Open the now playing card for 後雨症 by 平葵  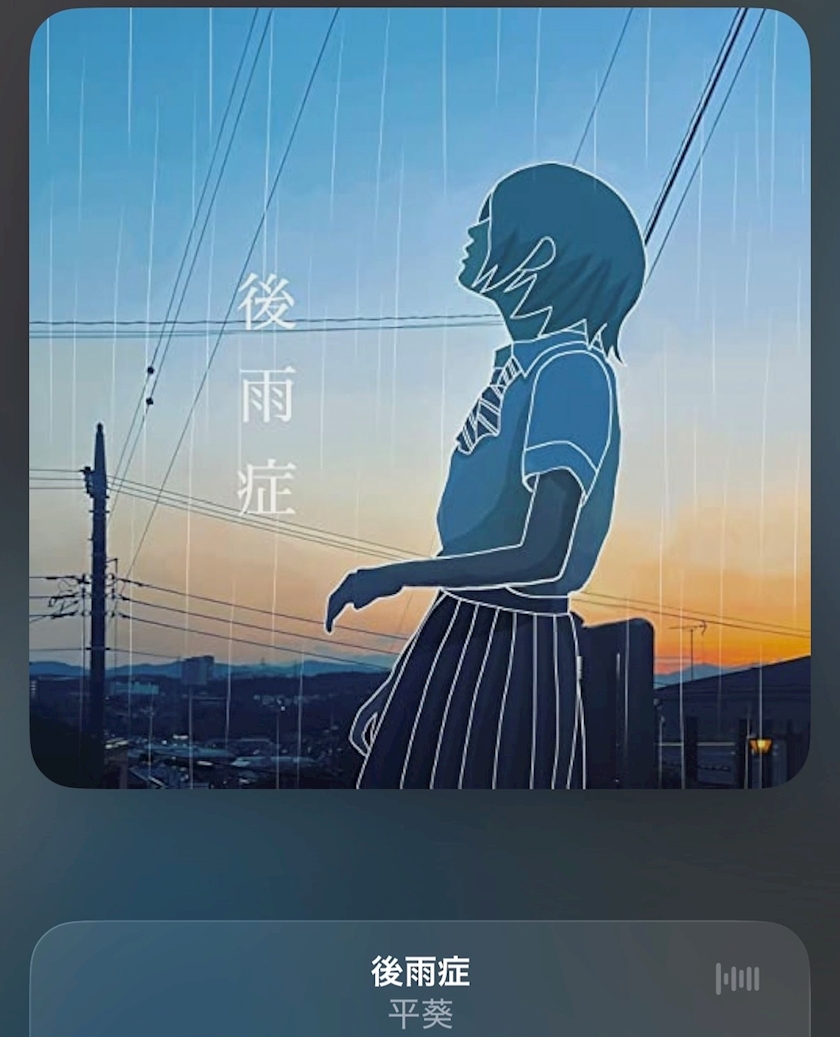click(x=420, y=979)
